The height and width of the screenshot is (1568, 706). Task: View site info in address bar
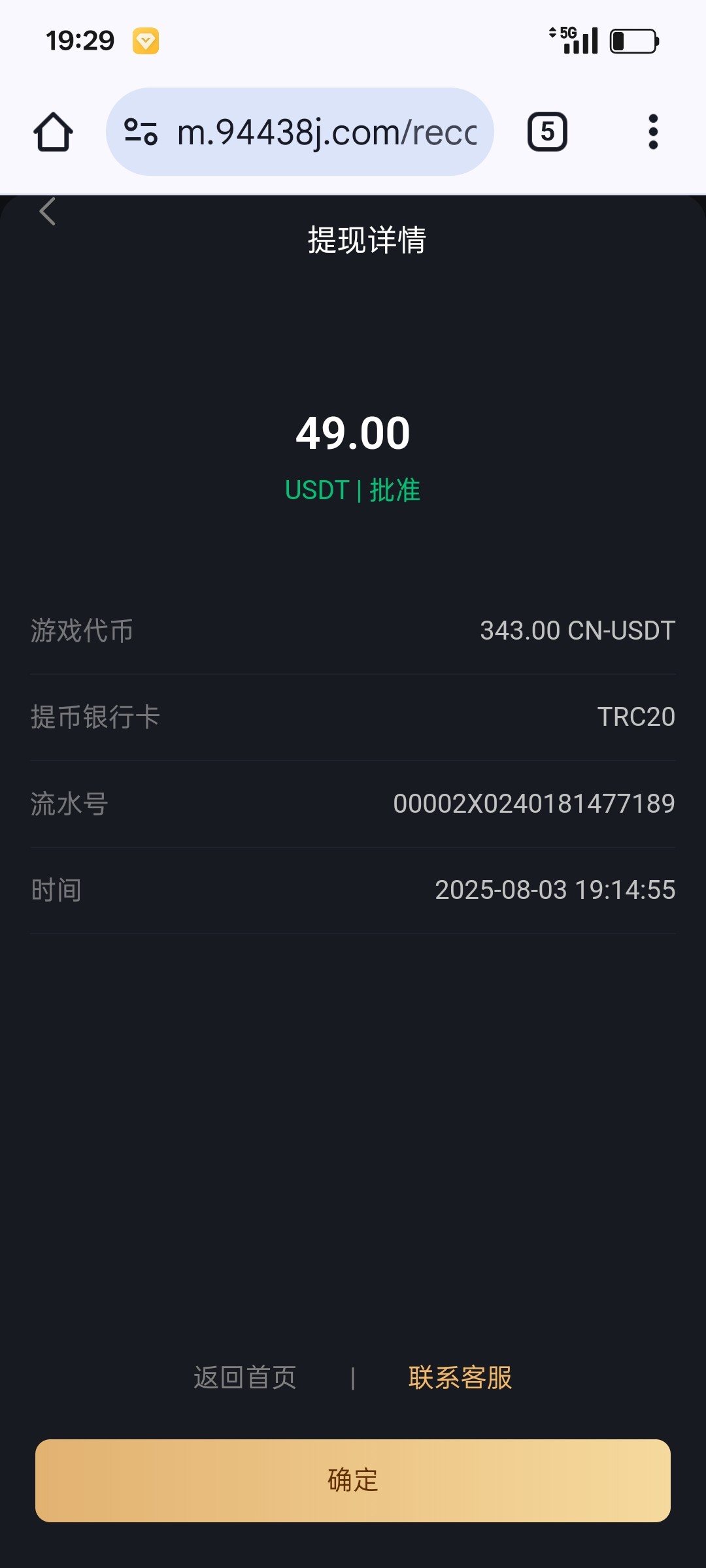(141, 132)
